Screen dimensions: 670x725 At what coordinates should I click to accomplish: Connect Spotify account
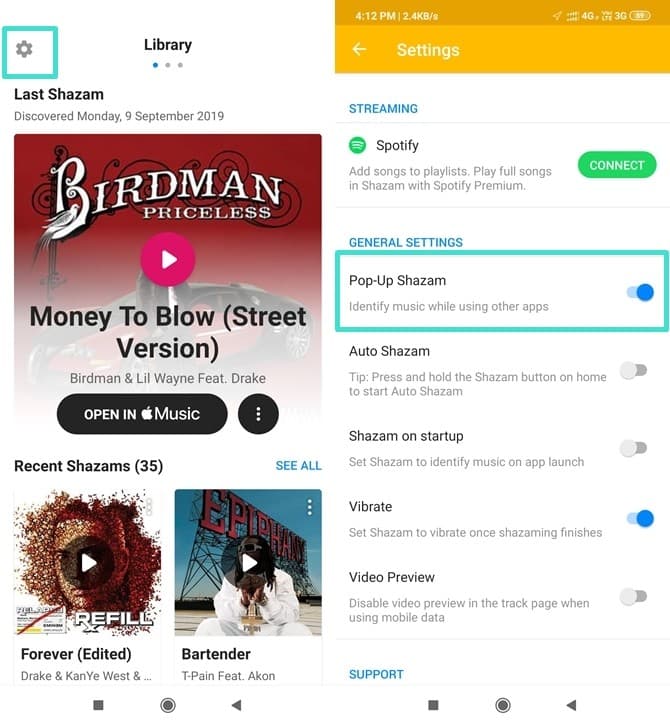pos(616,165)
